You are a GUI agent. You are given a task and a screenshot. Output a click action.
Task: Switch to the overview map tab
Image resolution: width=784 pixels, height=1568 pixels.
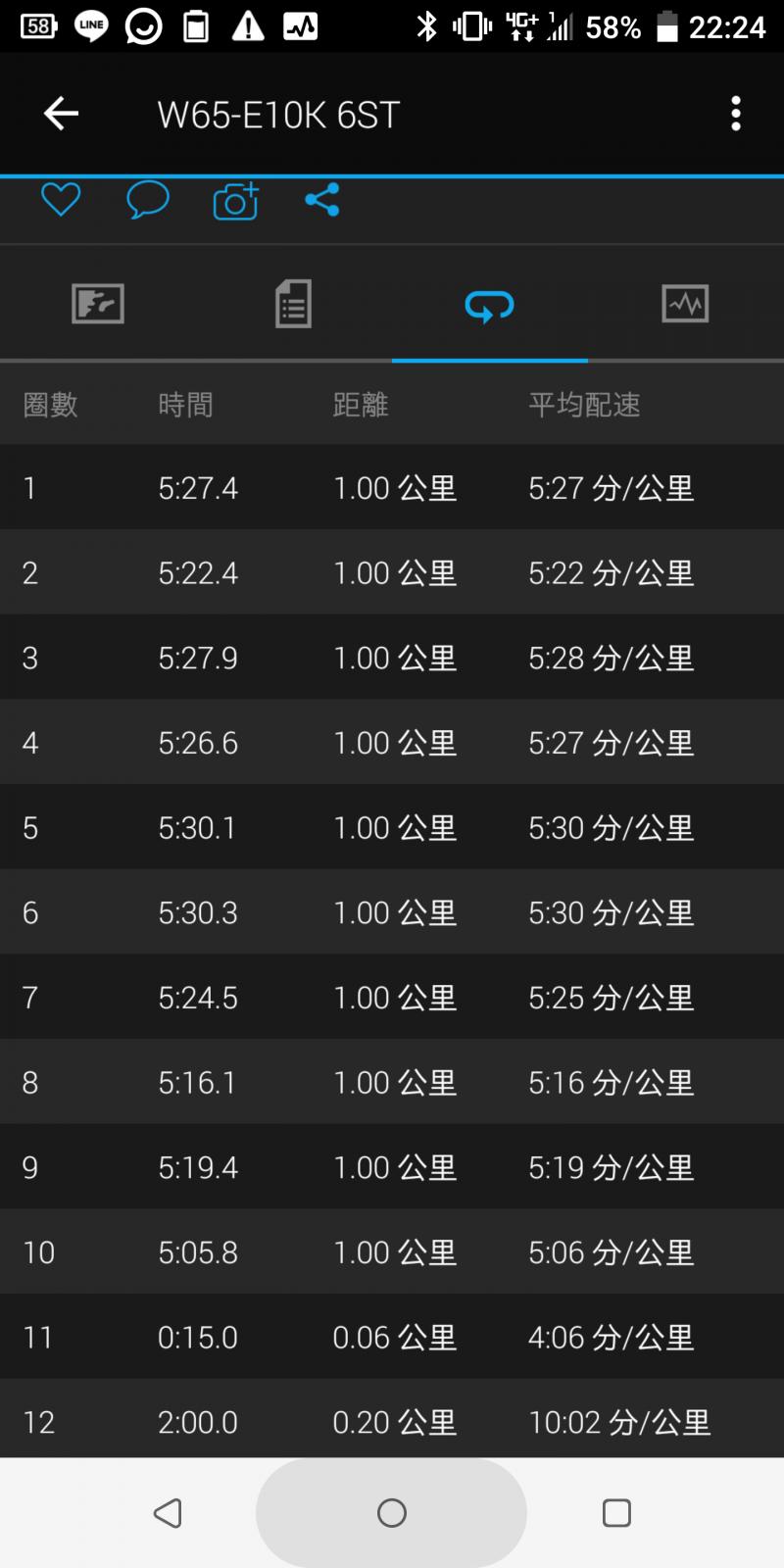(x=98, y=304)
